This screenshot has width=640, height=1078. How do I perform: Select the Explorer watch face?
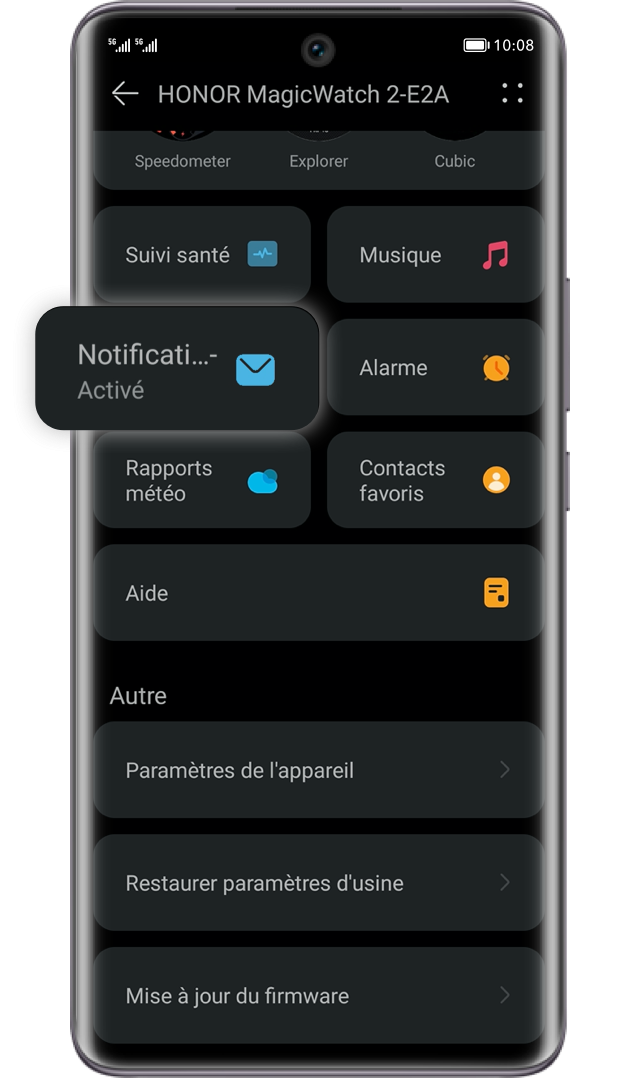pos(318,153)
